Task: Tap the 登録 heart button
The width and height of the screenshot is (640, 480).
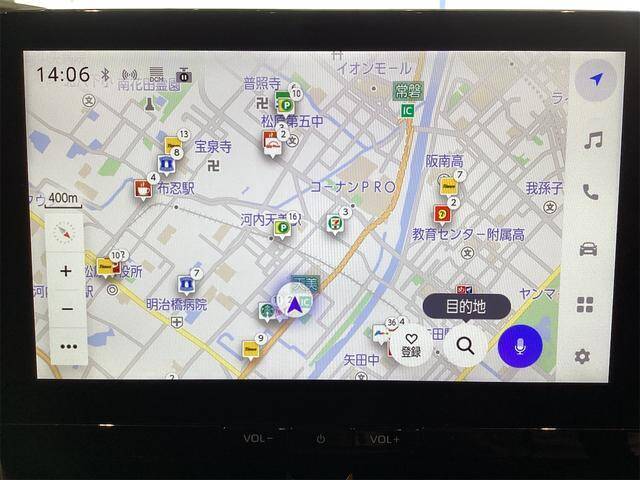Action: pyautogui.click(x=411, y=345)
